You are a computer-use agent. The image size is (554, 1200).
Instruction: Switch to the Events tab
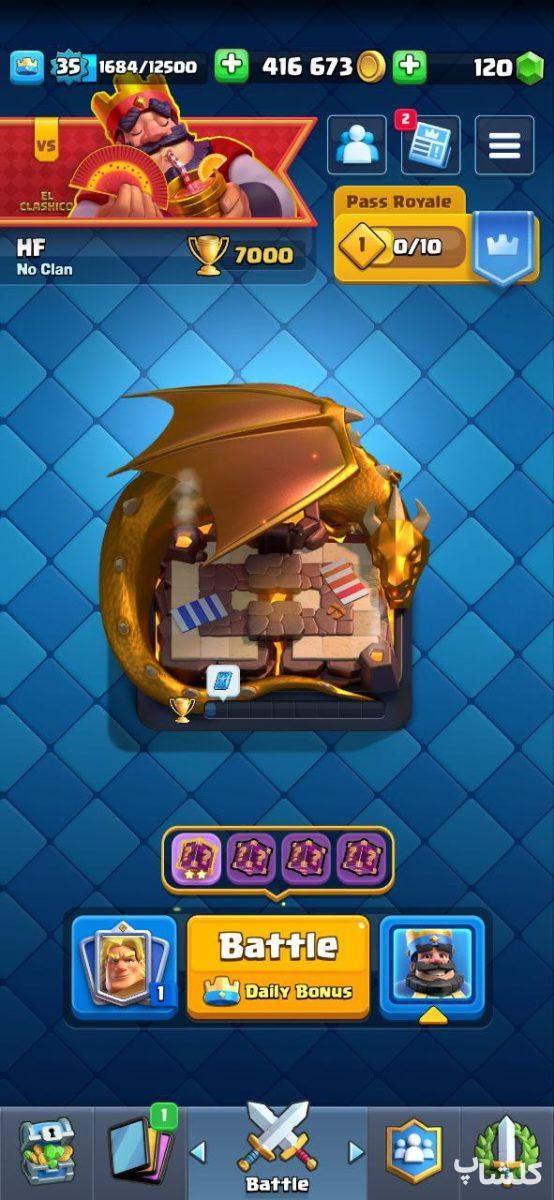(x=507, y=1151)
